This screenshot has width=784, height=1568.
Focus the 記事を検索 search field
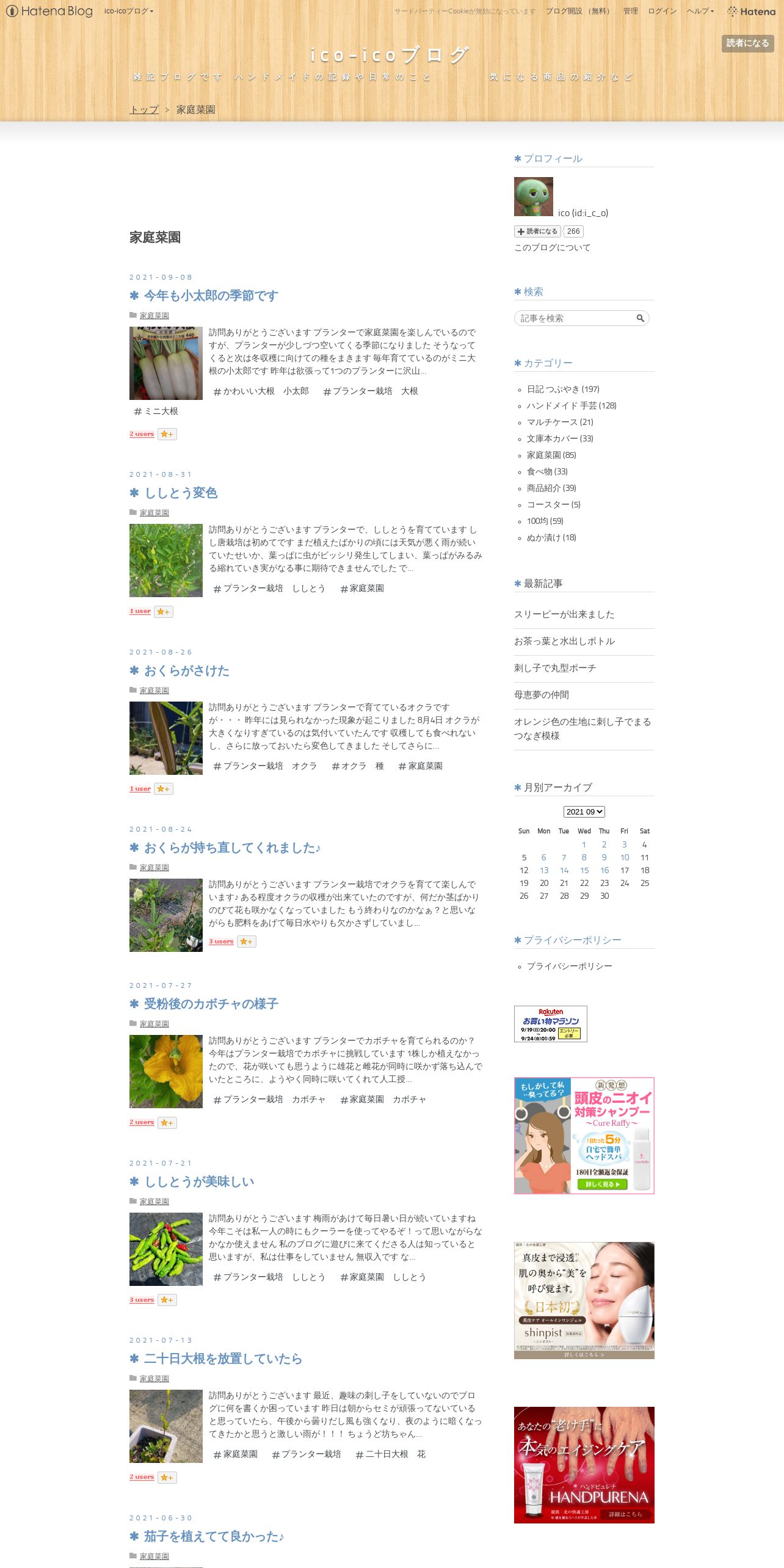click(576, 318)
